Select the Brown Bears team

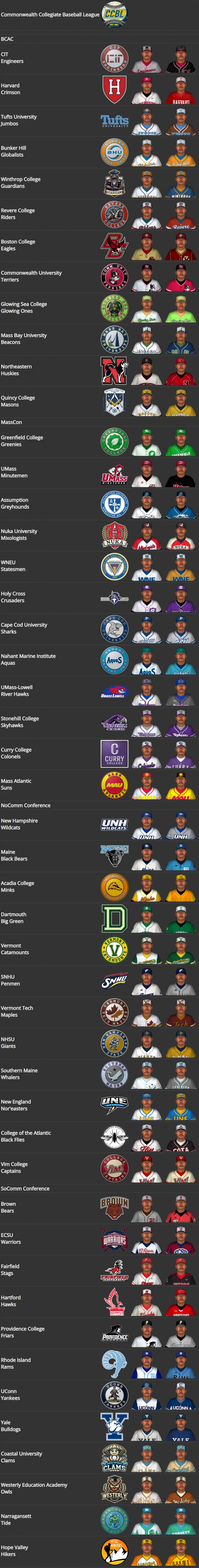coord(8,1207)
